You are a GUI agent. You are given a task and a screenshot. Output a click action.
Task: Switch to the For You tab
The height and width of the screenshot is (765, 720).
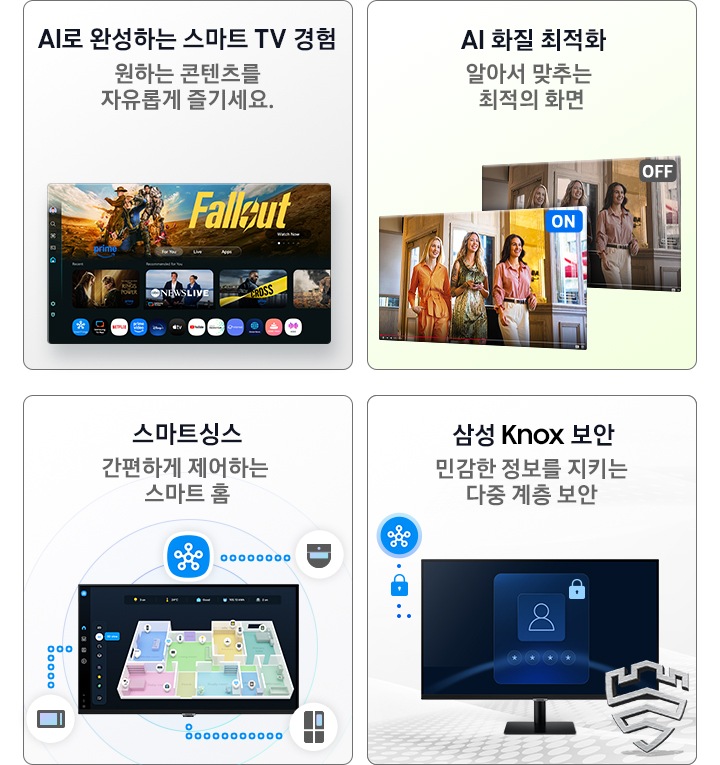pyautogui.click(x=169, y=252)
